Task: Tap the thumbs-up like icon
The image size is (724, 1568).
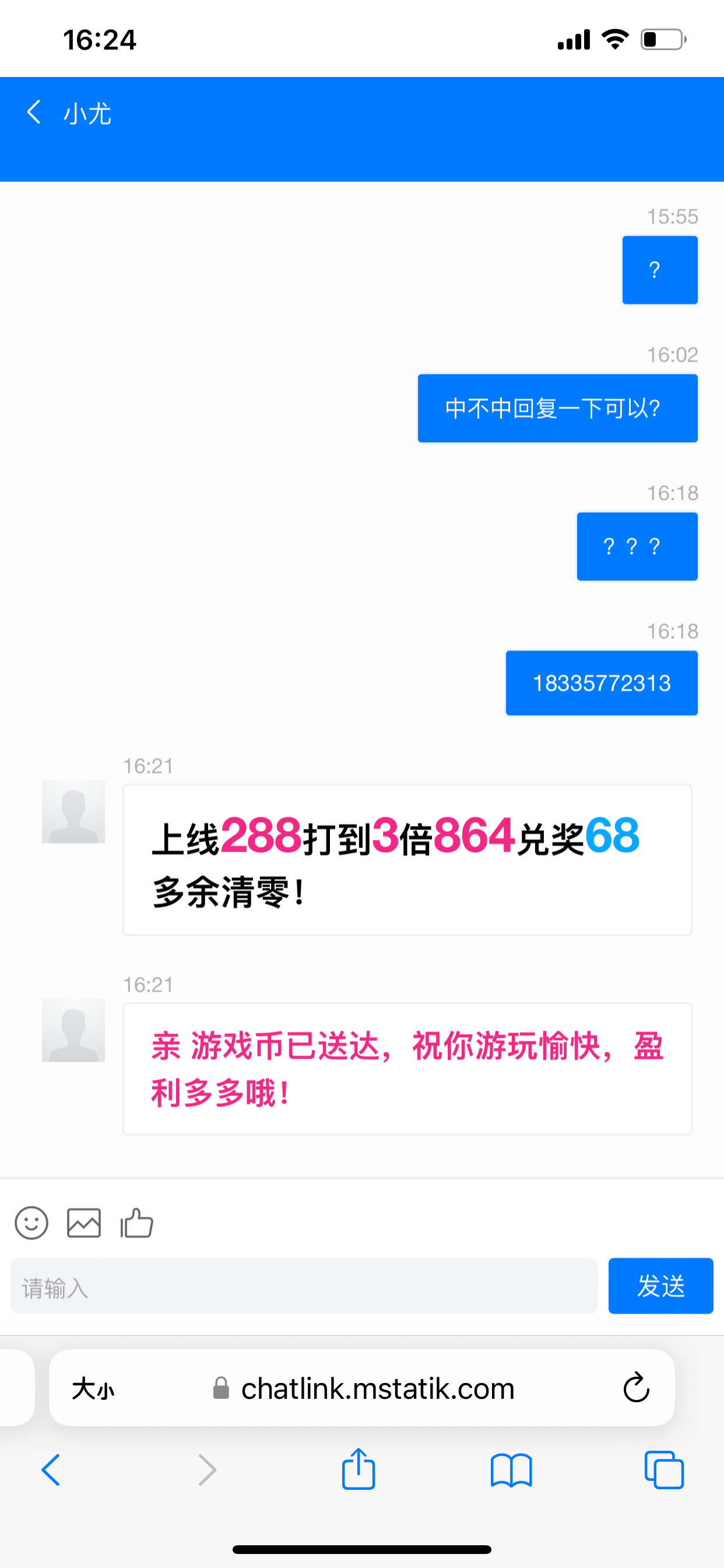Action: 136,1224
